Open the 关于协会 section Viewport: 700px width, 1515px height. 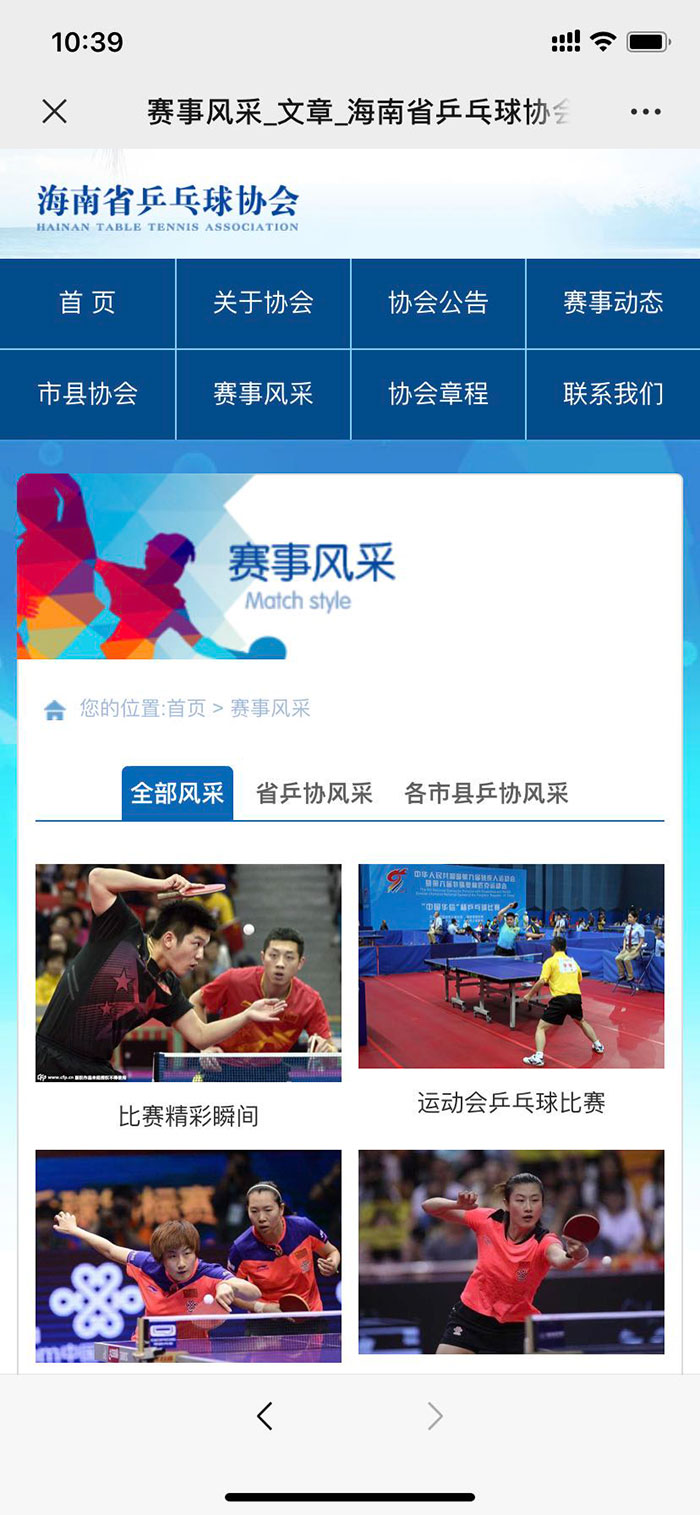[x=263, y=303]
